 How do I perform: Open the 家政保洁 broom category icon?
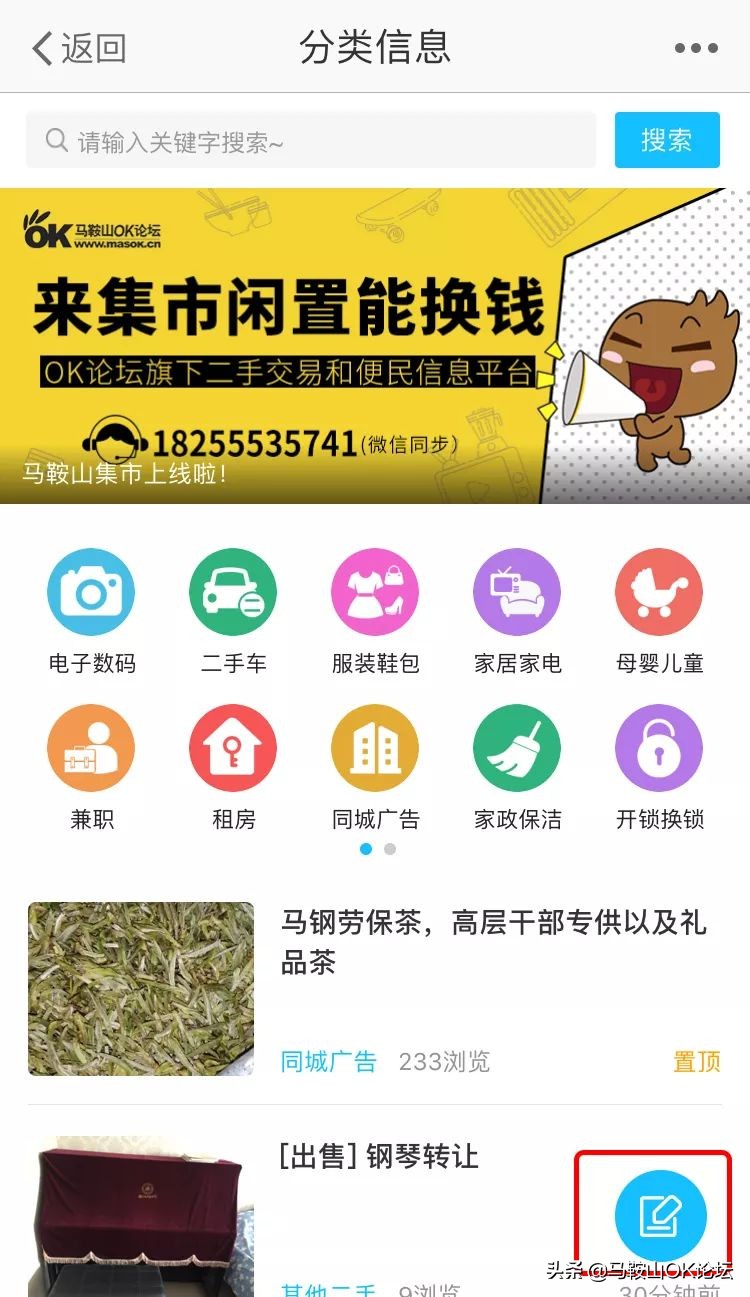click(517, 746)
